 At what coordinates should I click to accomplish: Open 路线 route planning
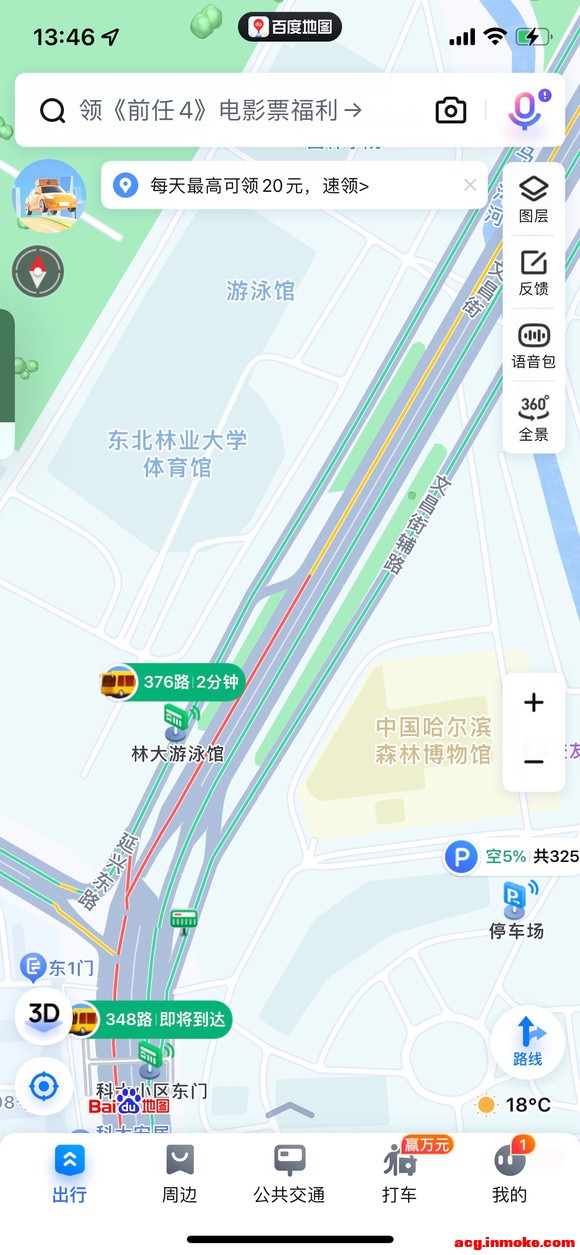click(x=528, y=1042)
